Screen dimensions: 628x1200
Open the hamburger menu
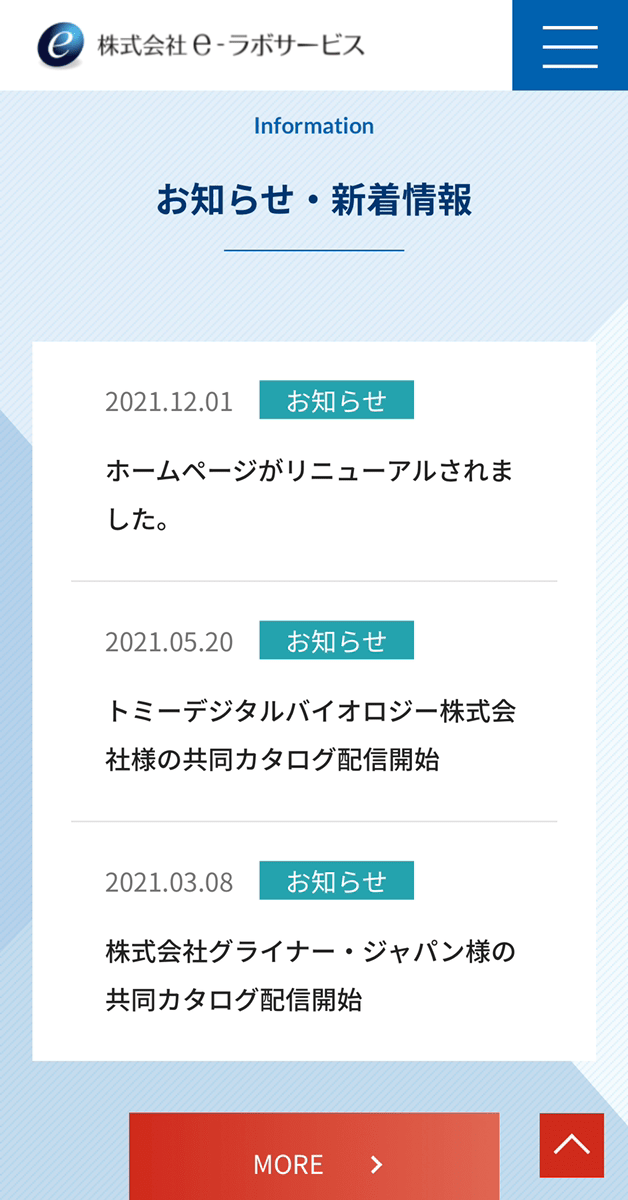(570, 45)
